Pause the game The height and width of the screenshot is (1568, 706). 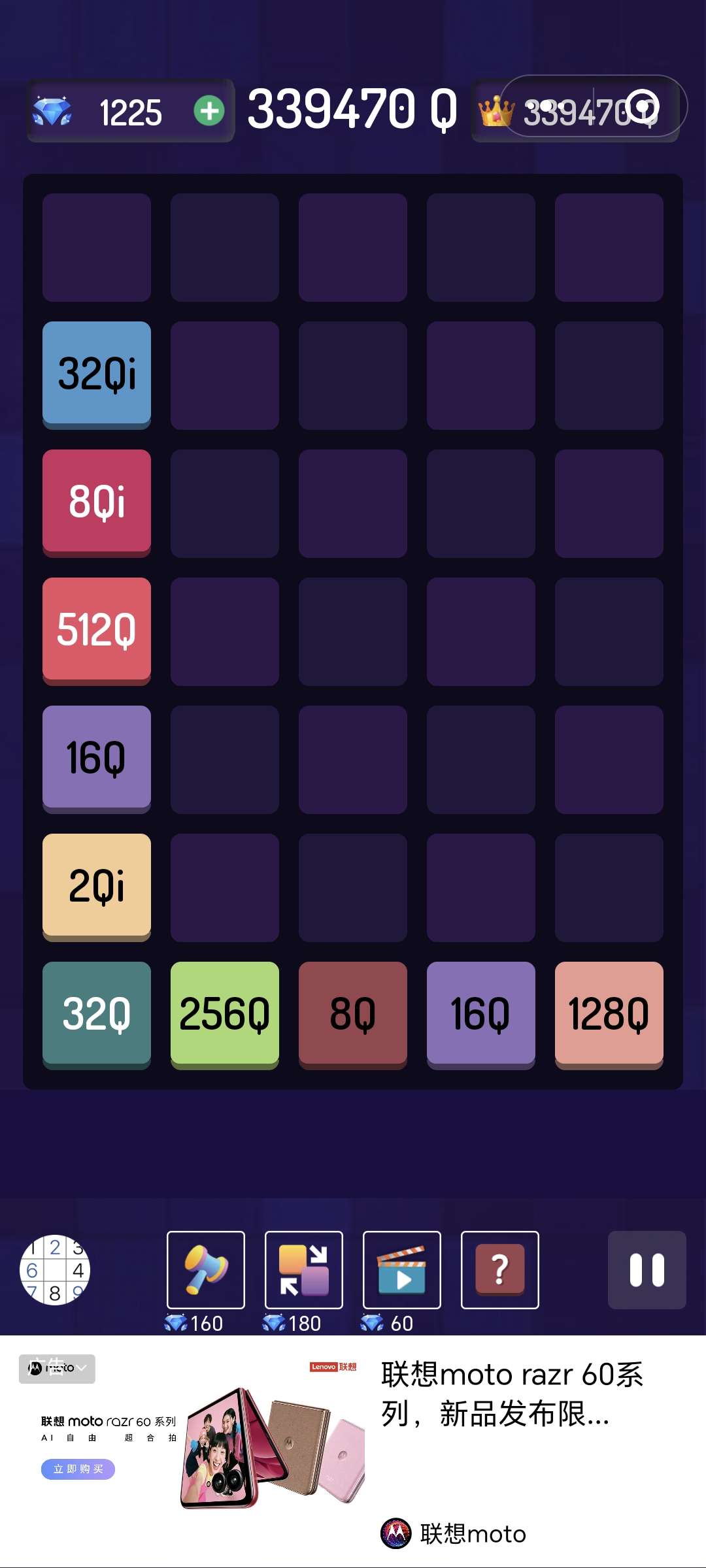(x=647, y=1269)
